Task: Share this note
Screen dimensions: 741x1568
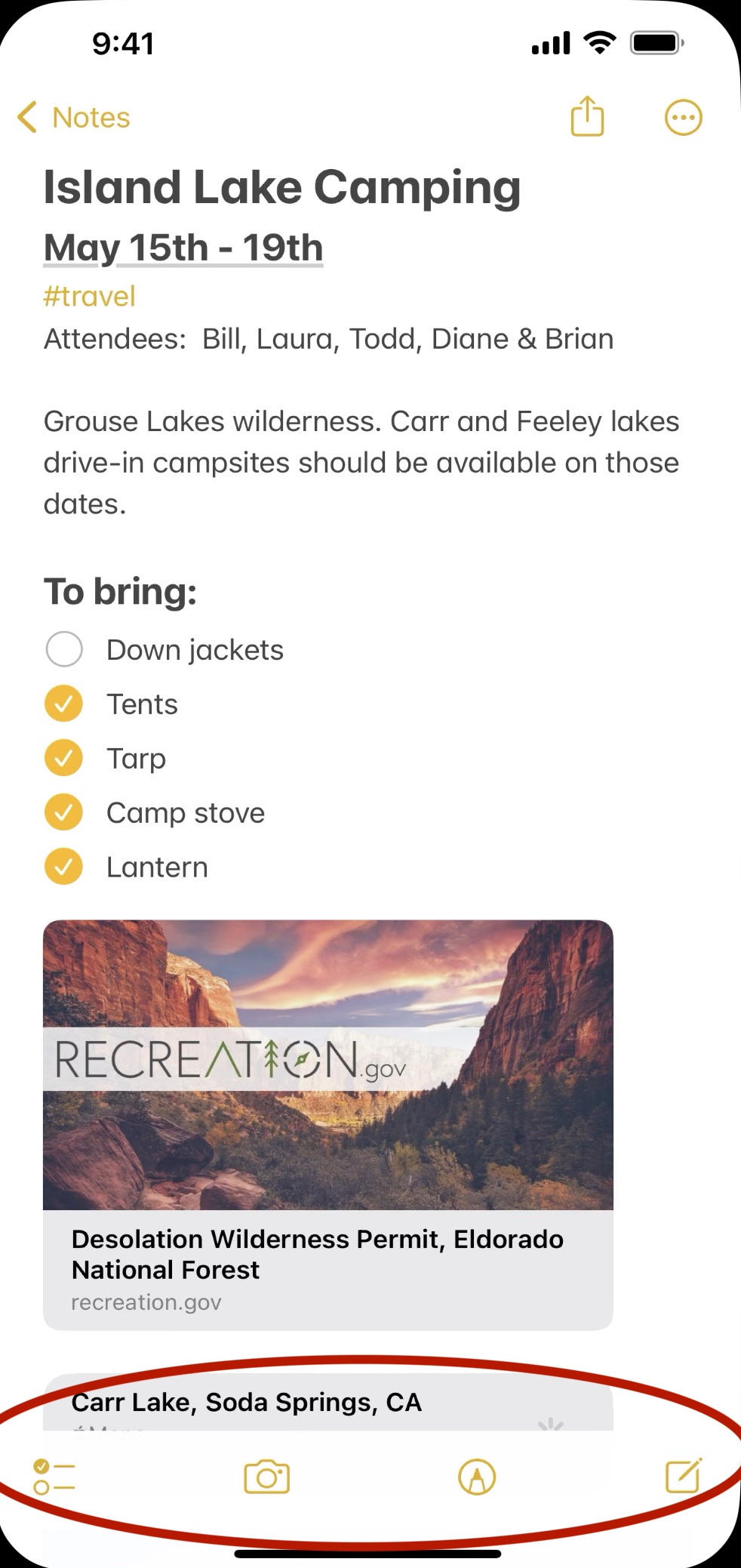Action: click(x=587, y=117)
